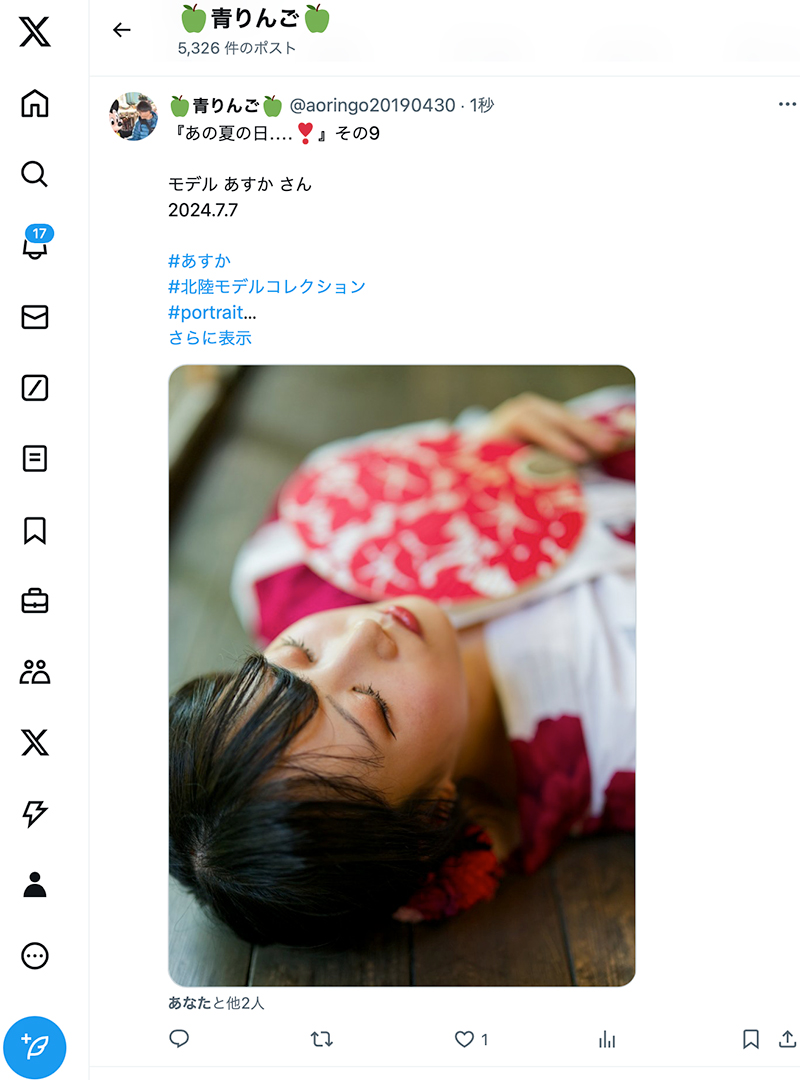Open the more circle menu in sidebar
This screenshot has height=1080, width=800.
point(34,955)
